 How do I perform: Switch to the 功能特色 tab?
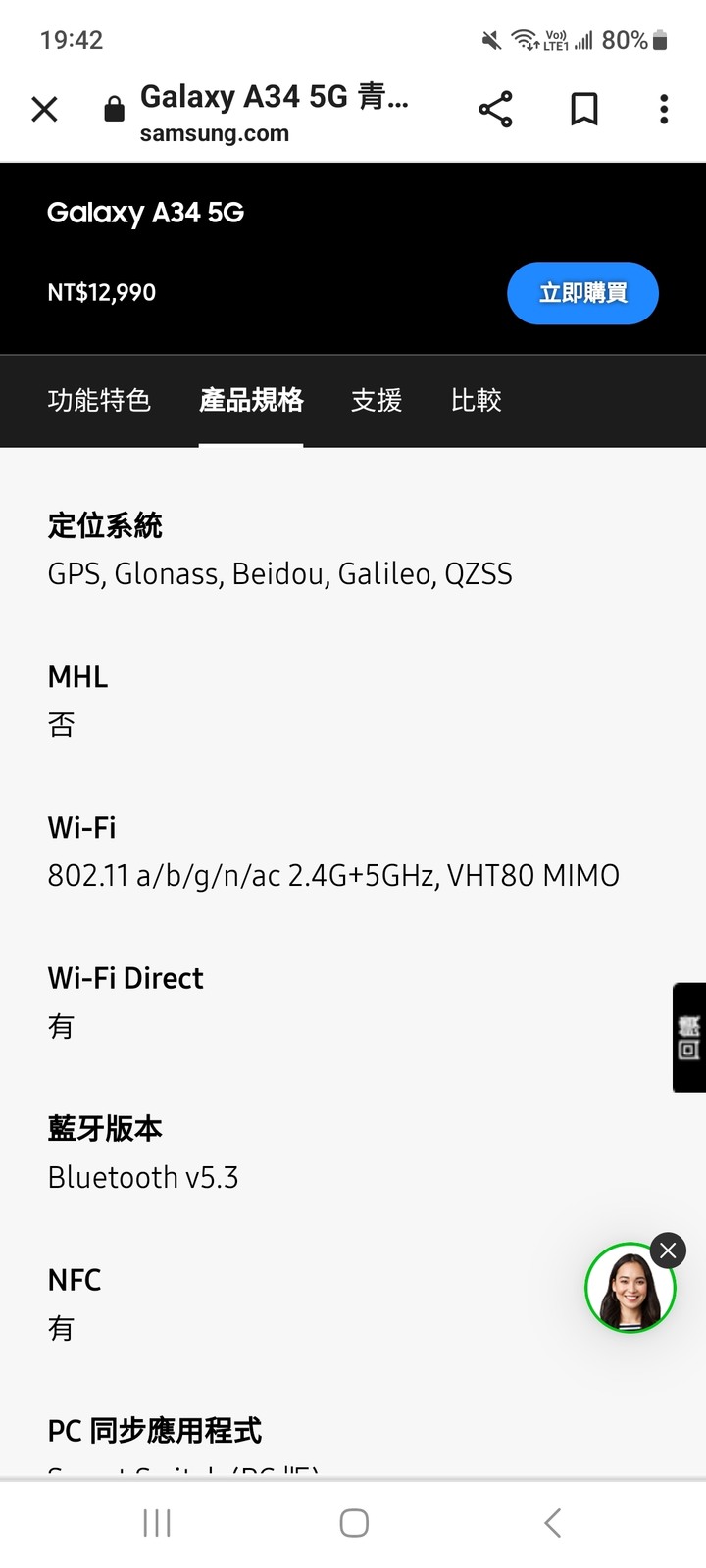click(x=99, y=400)
